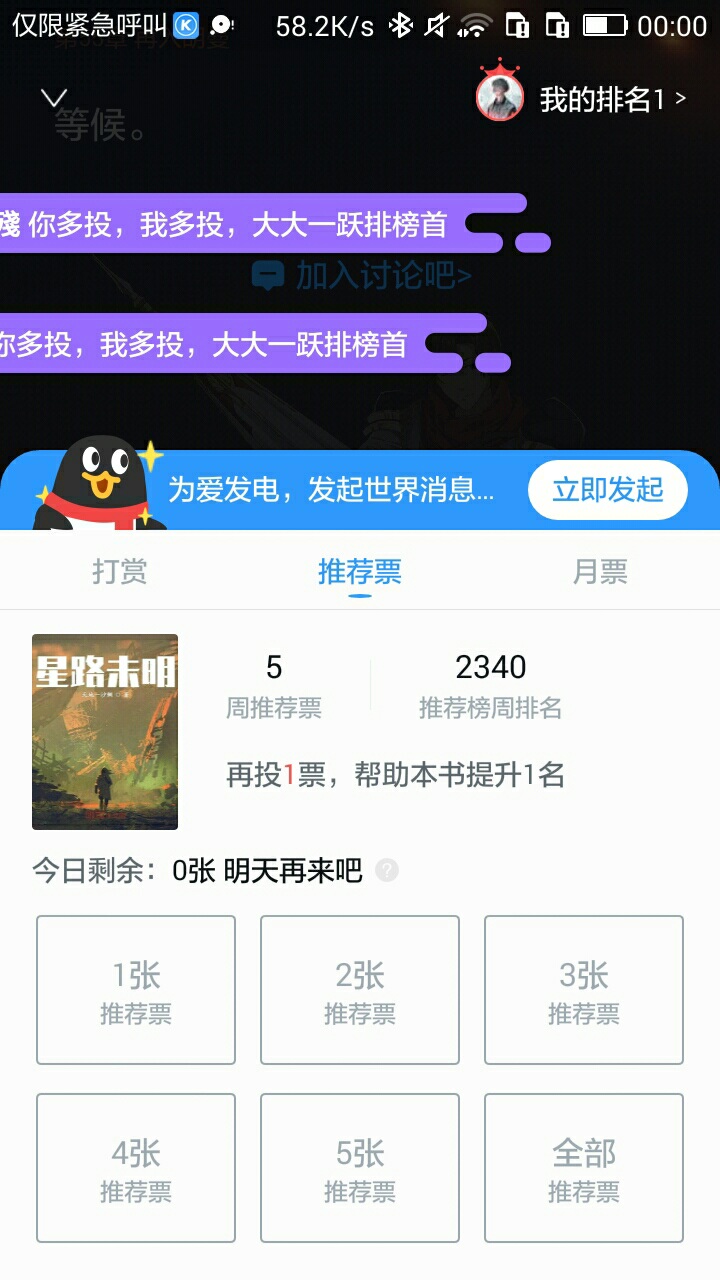Vote 1张 推荐票
This screenshot has width=720, height=1280.
click(x=136, y=990)
